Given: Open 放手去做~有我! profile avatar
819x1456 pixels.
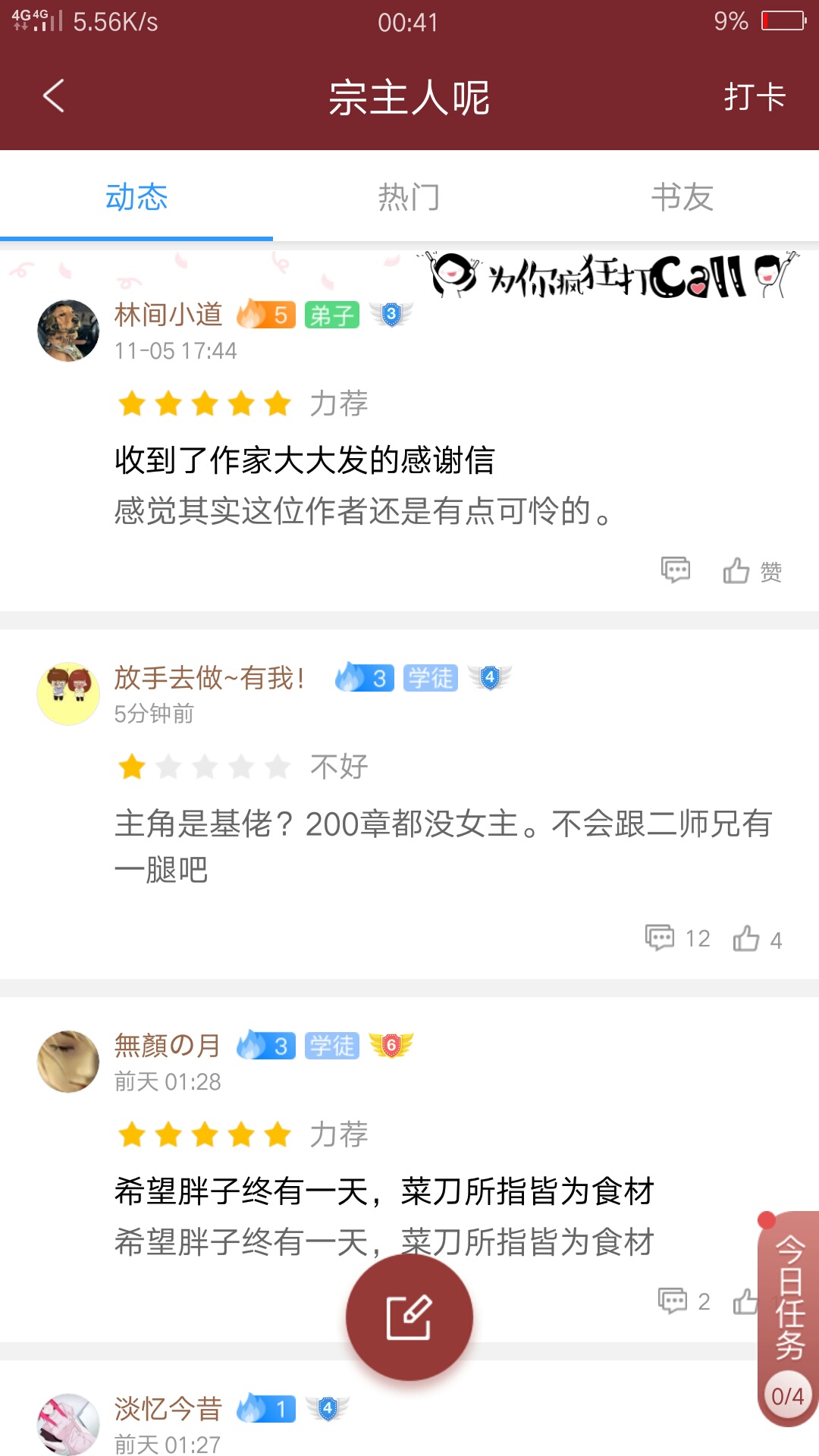Looking at the screenshot, I should [68, 694].
